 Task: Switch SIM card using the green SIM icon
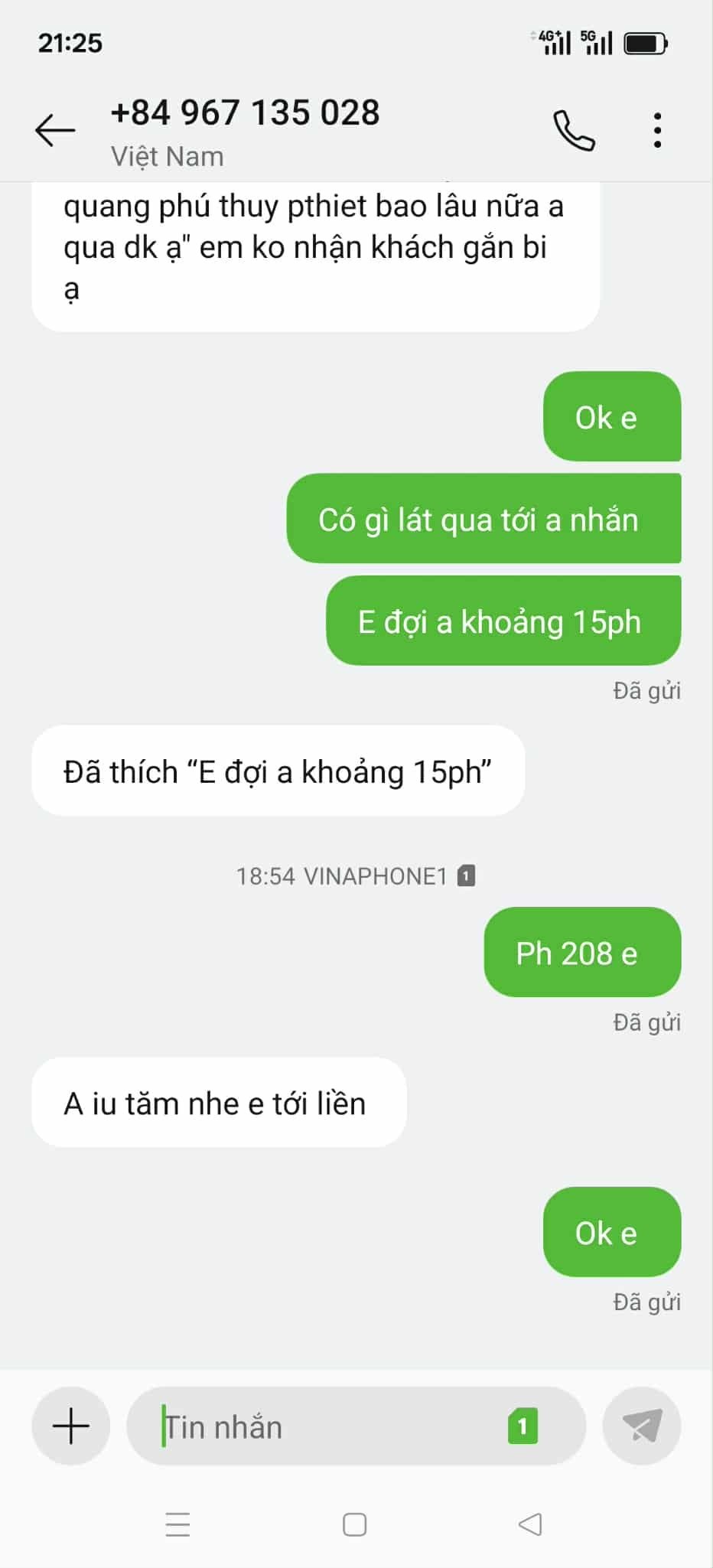(523, 1426)
